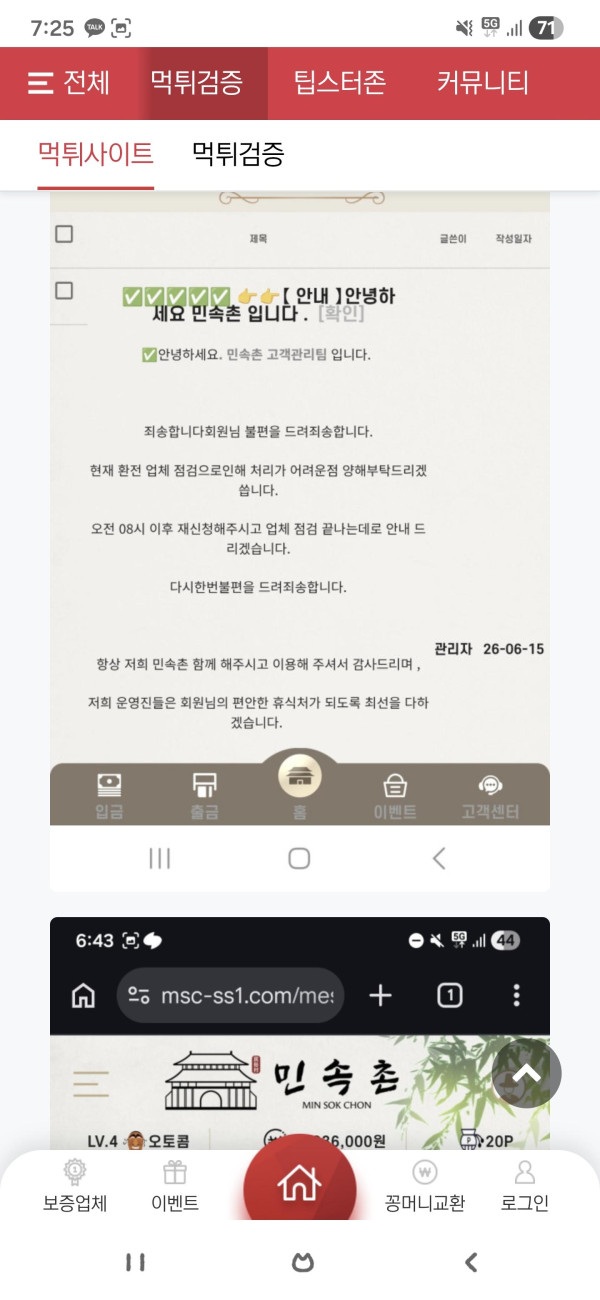View the first posted screenshot image
Image resolution: width=600 pixels, height=1300 pixels.
300,540
